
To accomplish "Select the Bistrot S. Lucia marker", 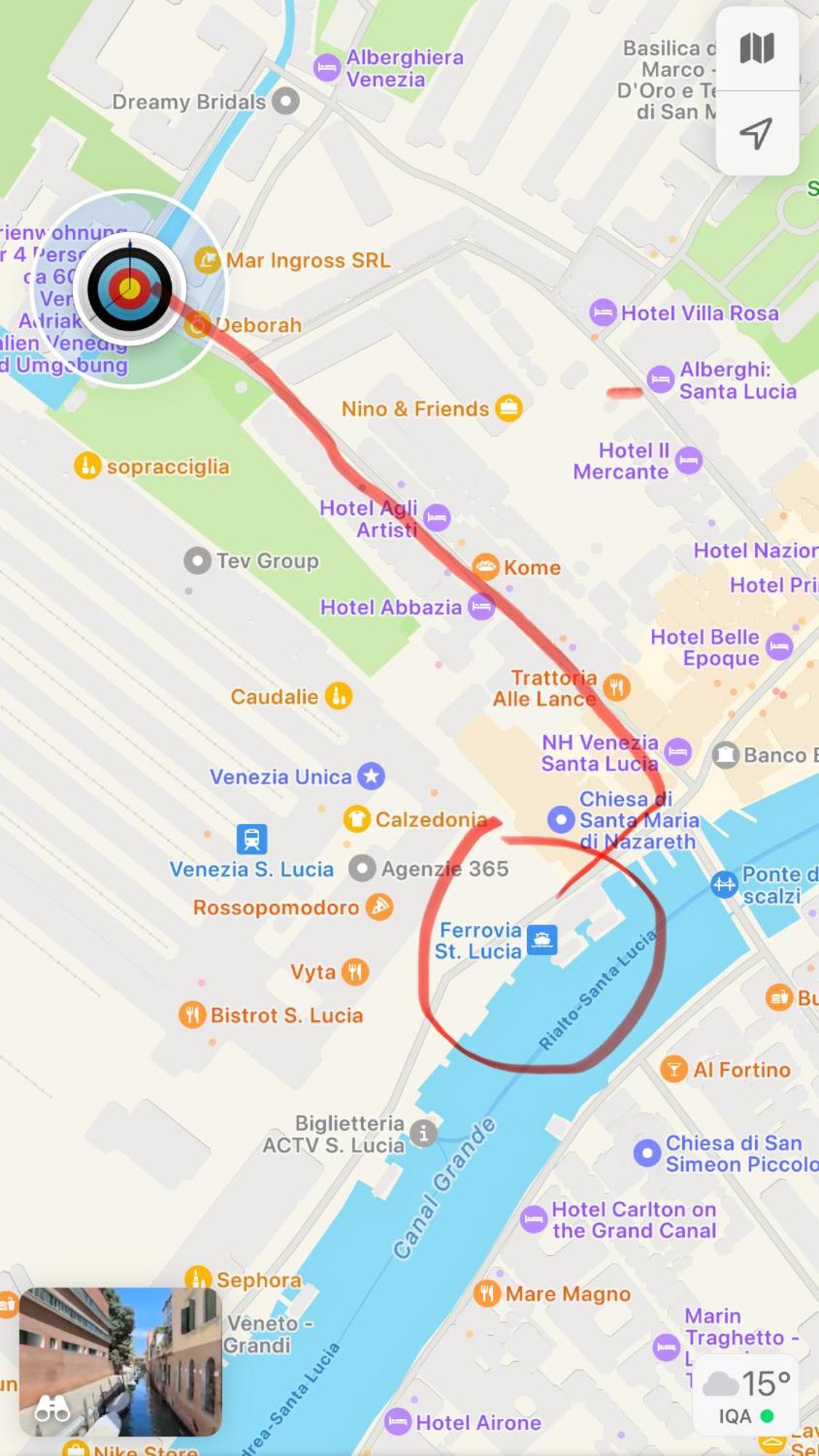I will 192,1014.
